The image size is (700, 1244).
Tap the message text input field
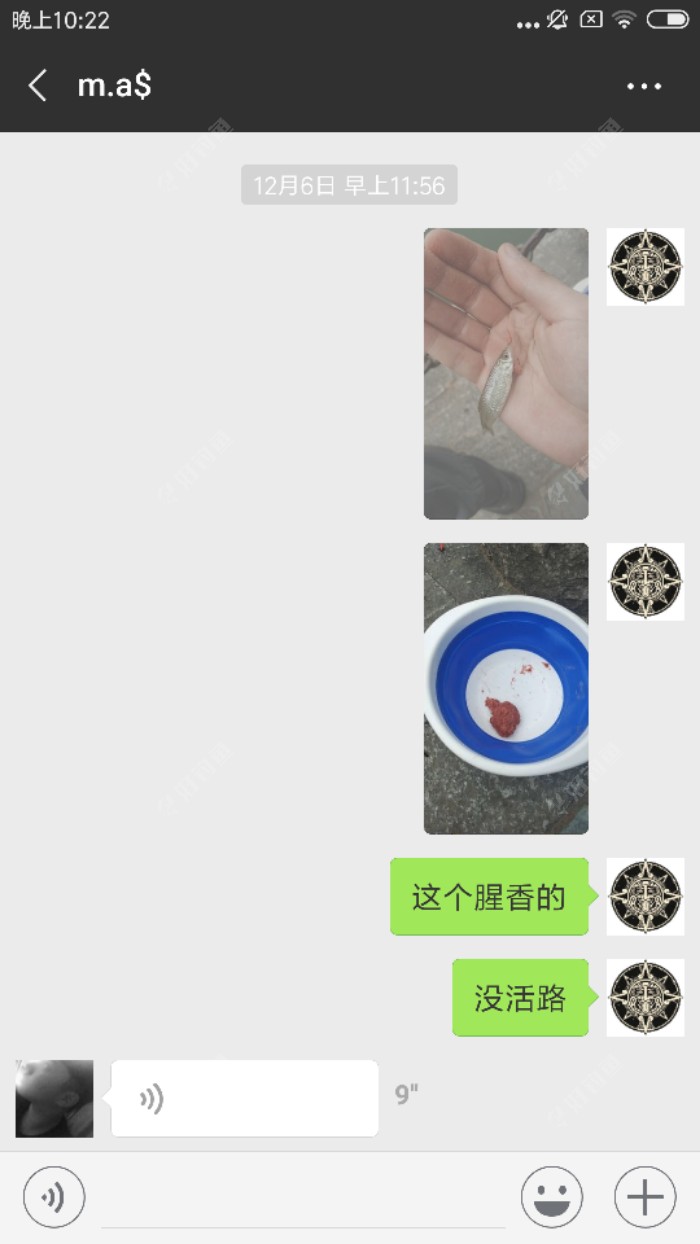pos(302,1198)
